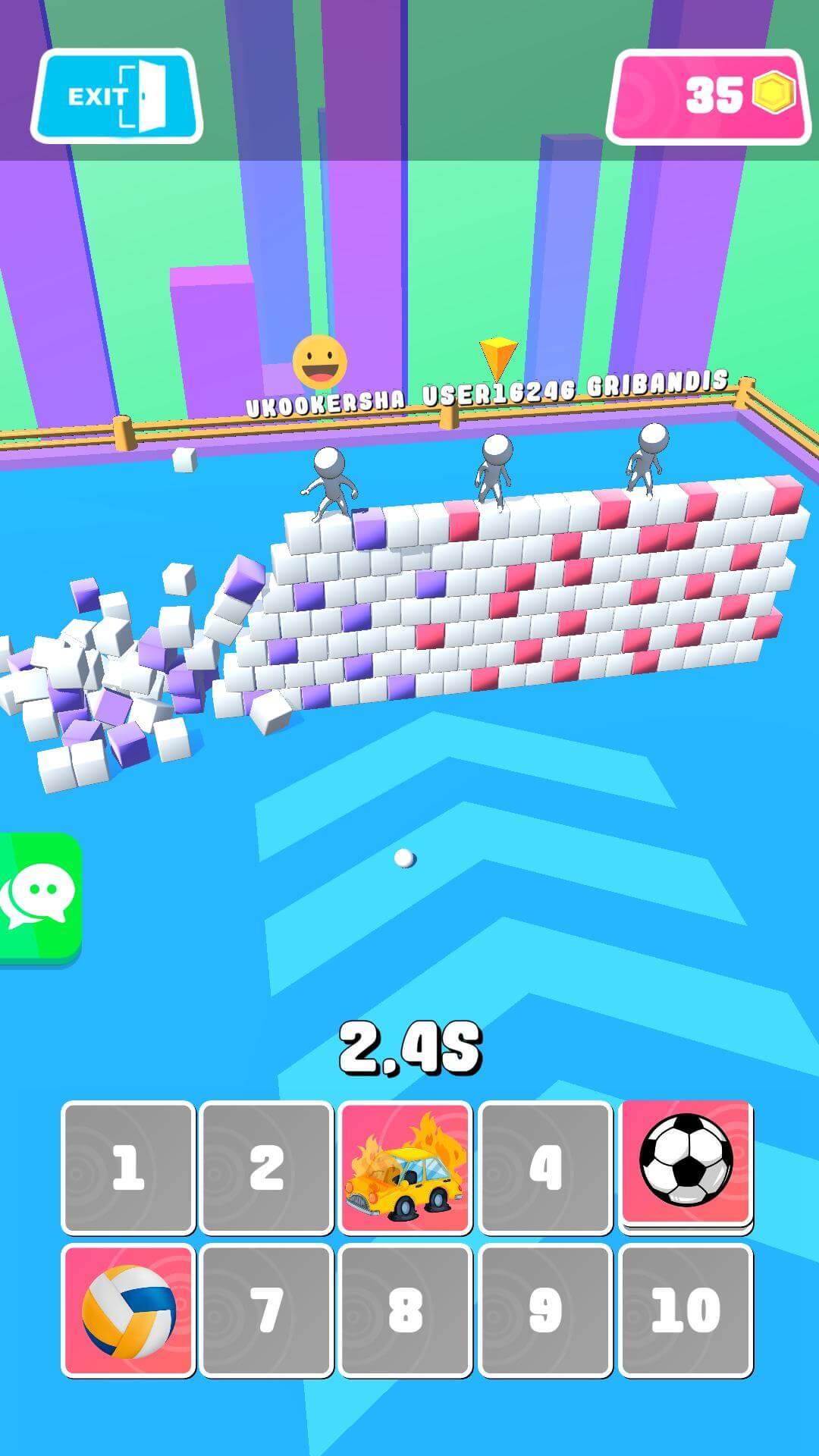The height and width of the screenshot is (1456, 819).
Task: Tap the Exit door button
Action: tap(116, 96)
